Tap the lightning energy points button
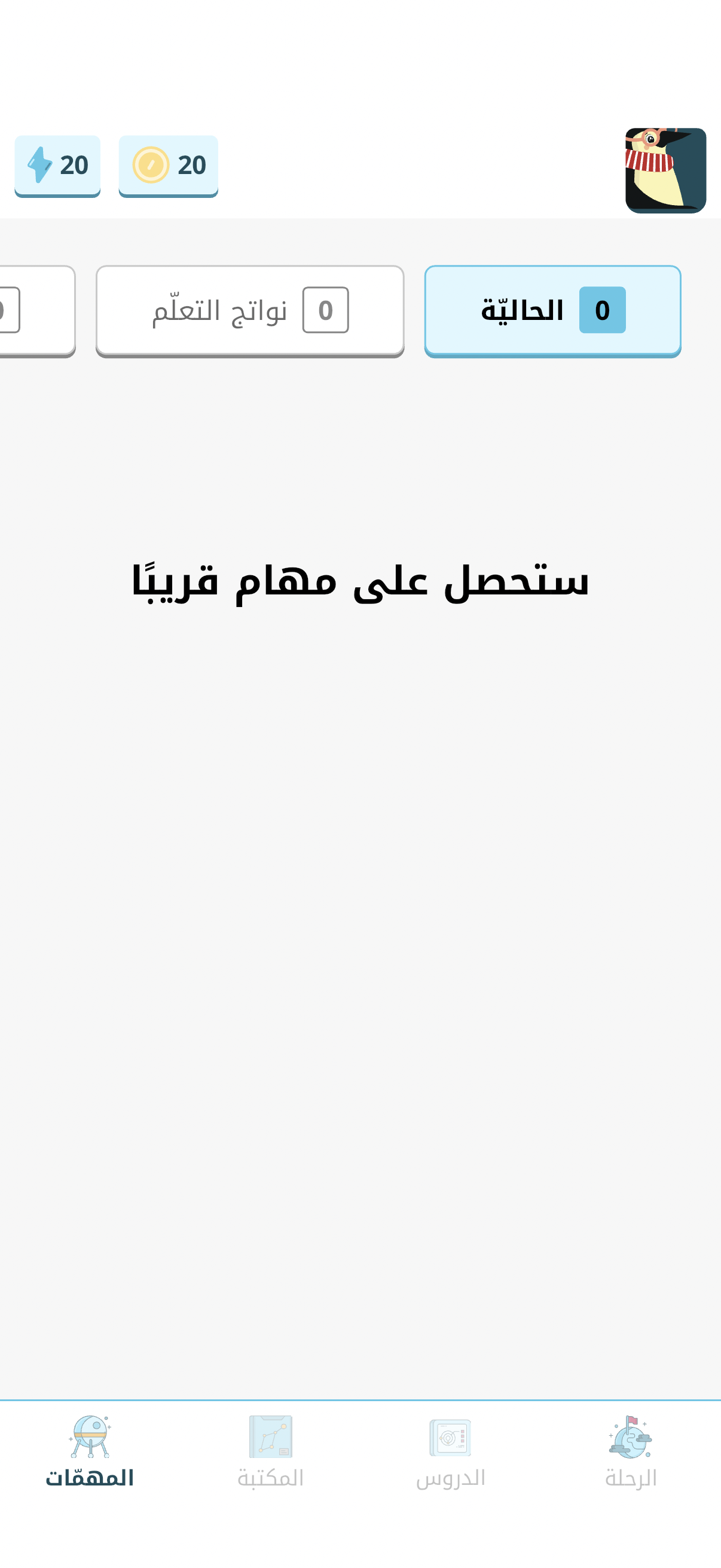Screen dimensions: 721x1568 (57, 166)
